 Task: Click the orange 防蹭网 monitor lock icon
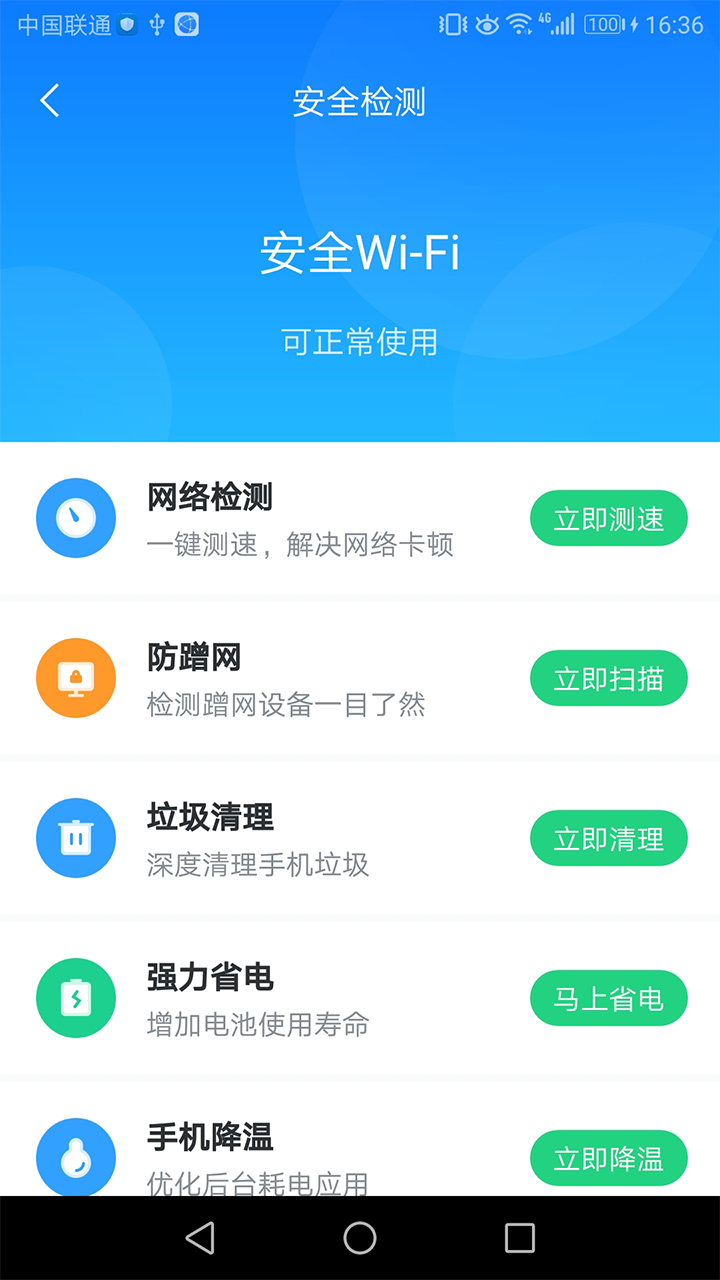pos(75,678)
